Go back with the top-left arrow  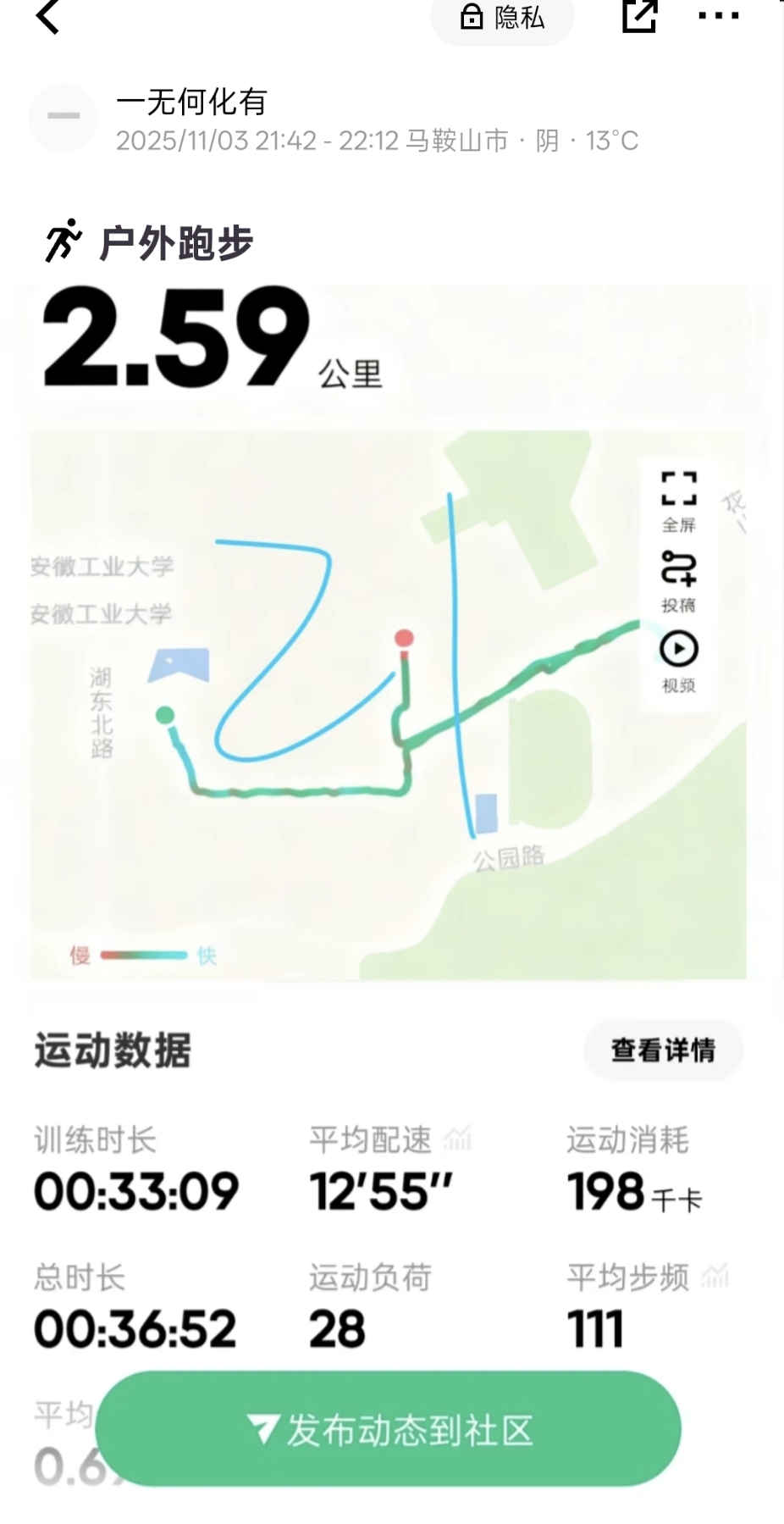point(48,16)
